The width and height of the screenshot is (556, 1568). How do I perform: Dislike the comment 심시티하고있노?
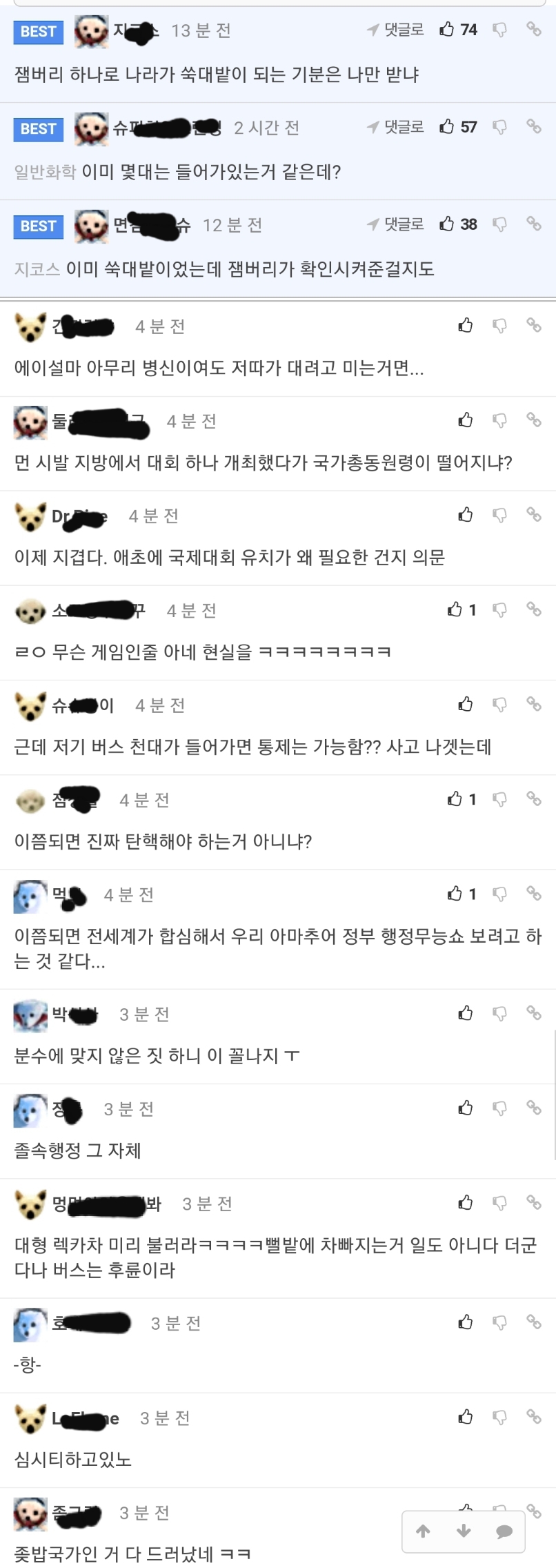pos(499,1418)
